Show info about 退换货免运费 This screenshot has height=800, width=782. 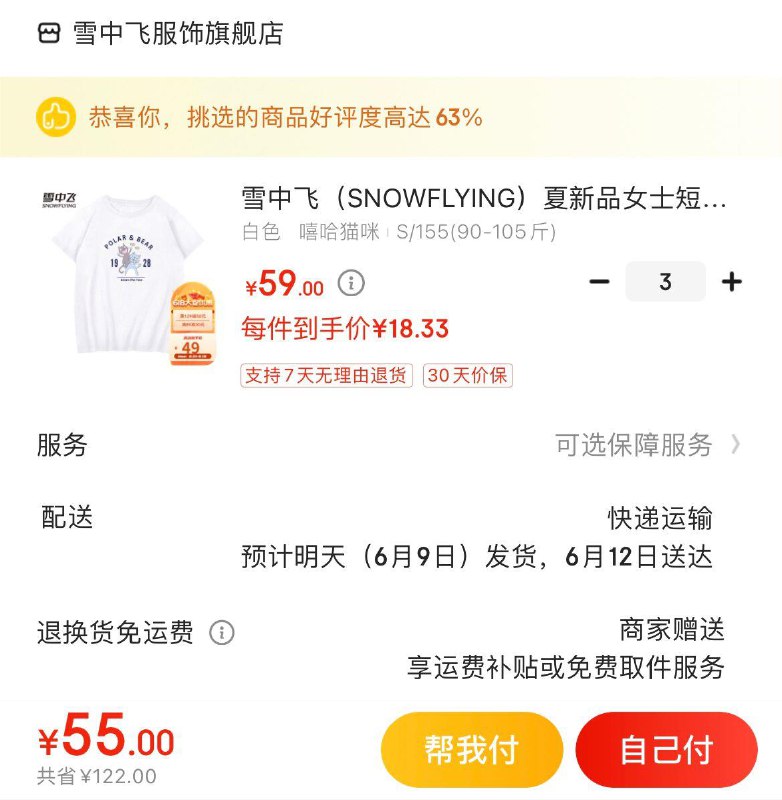point(221,633)
